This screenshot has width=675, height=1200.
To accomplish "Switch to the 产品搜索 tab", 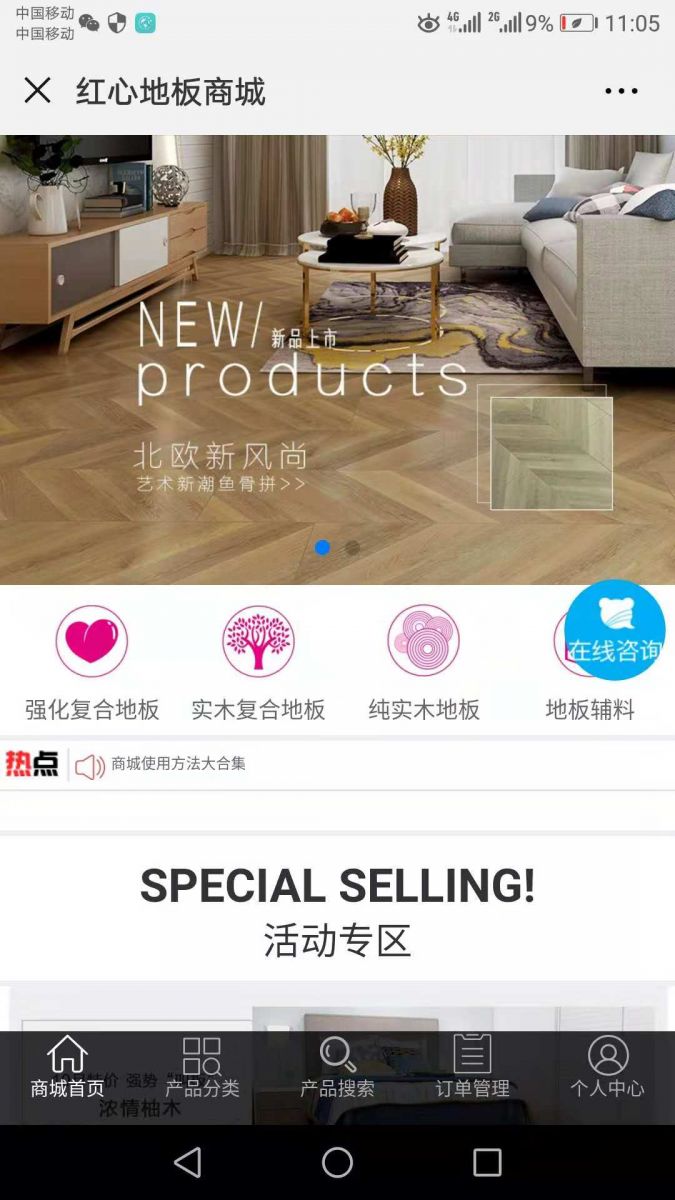I will 337,1068.
